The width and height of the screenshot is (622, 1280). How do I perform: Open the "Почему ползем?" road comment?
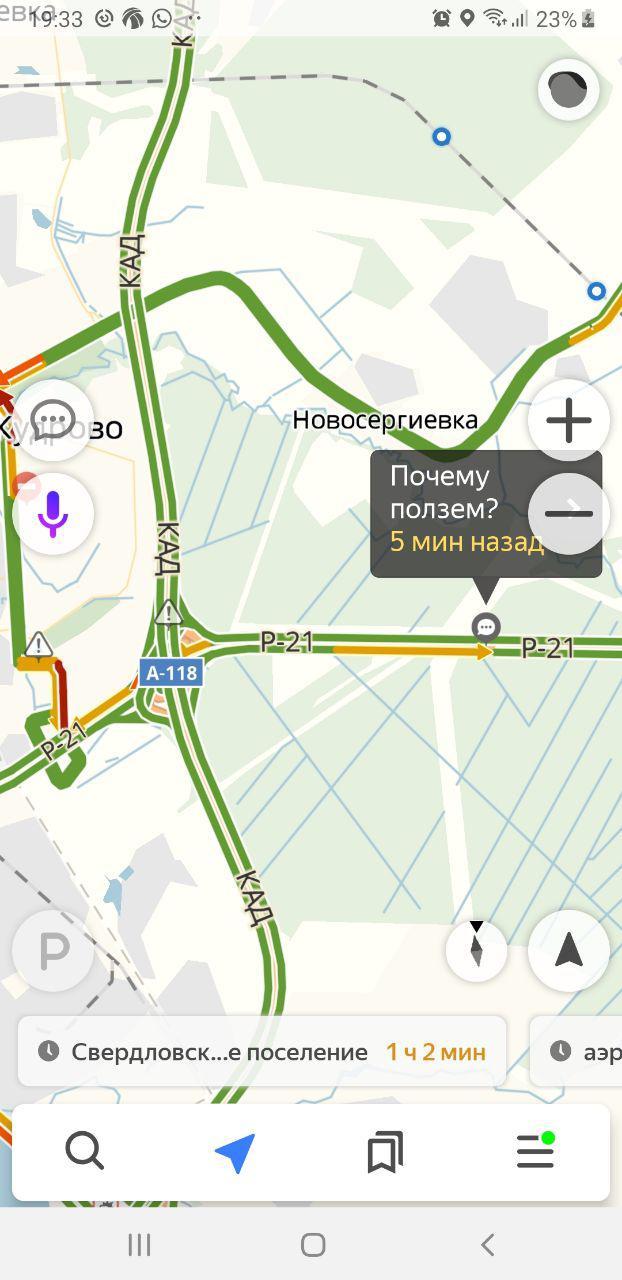[x=486, y=514]
